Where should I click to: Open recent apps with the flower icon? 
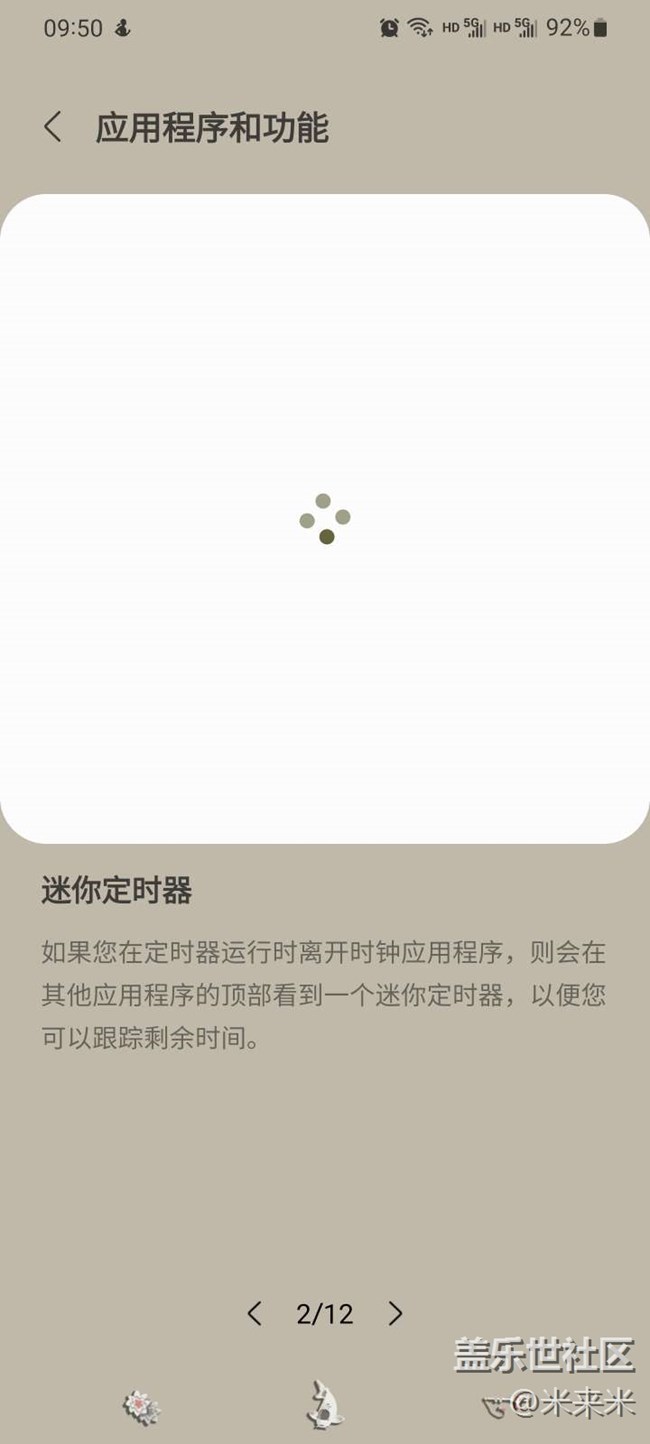(141, 1407)
